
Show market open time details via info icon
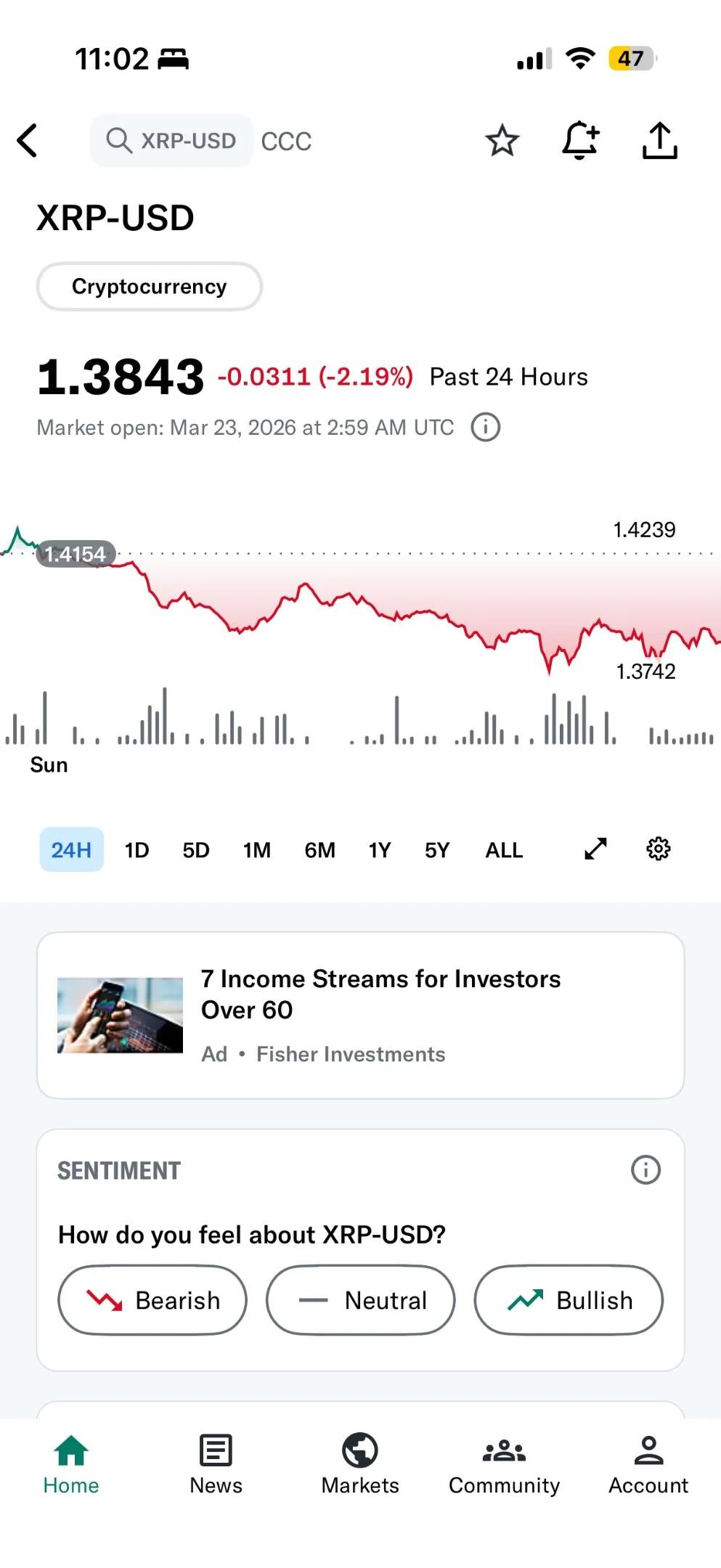486,428
